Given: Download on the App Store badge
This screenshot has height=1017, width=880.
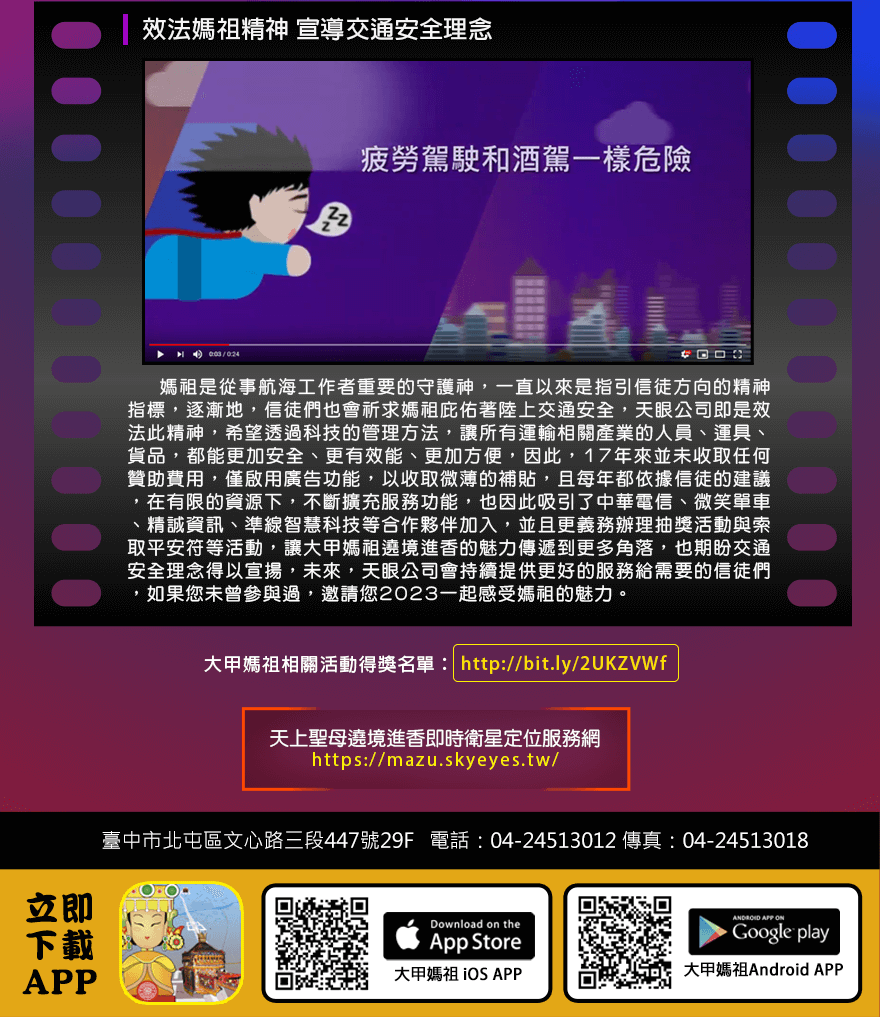Looking at the screenshot, I should (x=458, y=936).
